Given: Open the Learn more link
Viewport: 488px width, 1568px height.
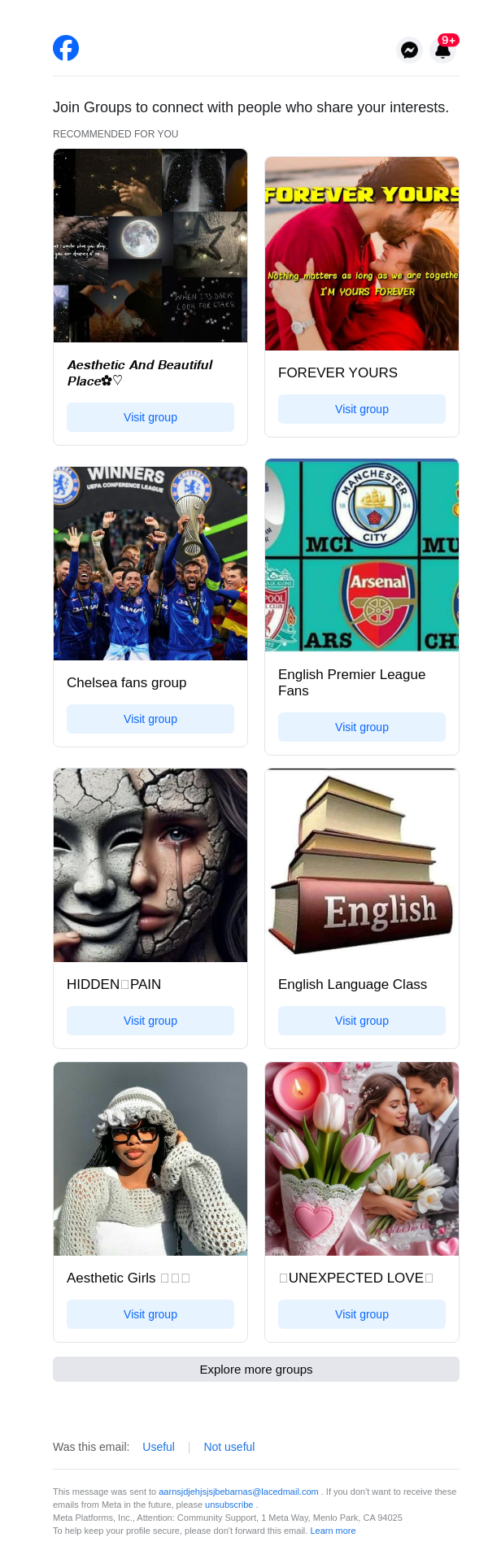Looking at the screenshot, I should coord(333,1531).
